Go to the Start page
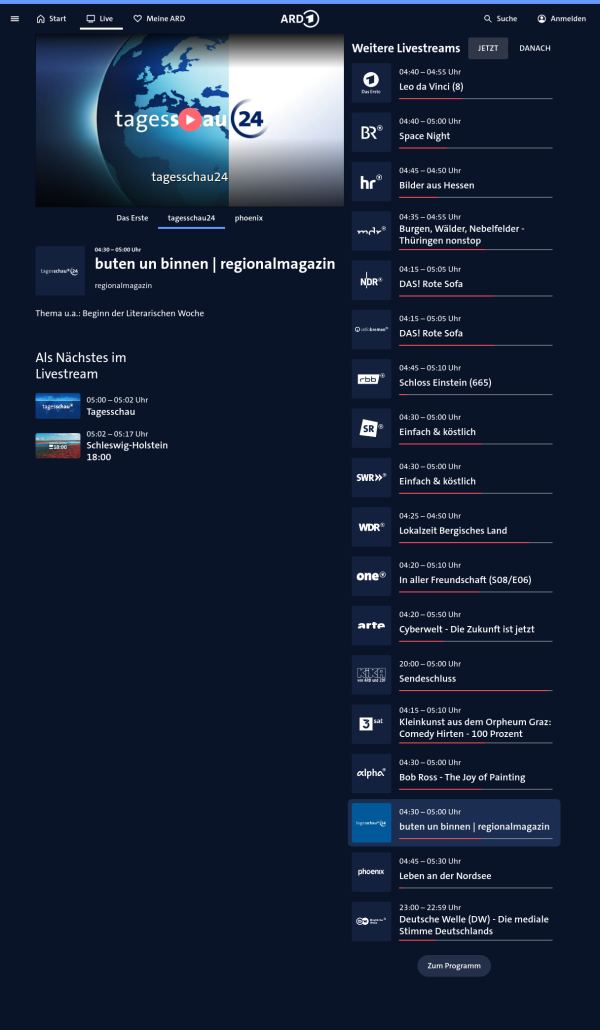Screen dimensions: 600x1030 coord(51,18)
